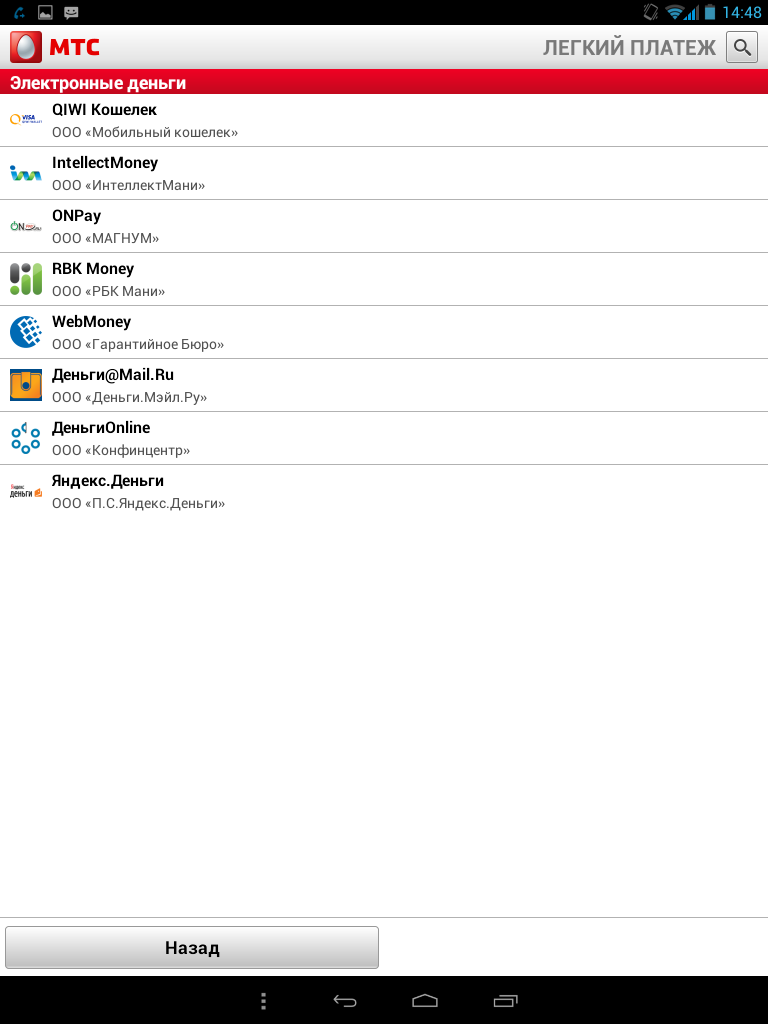The image size is (768, 1024).
Task: Open WebMoney payment option
Action: (x=384, y=332)
